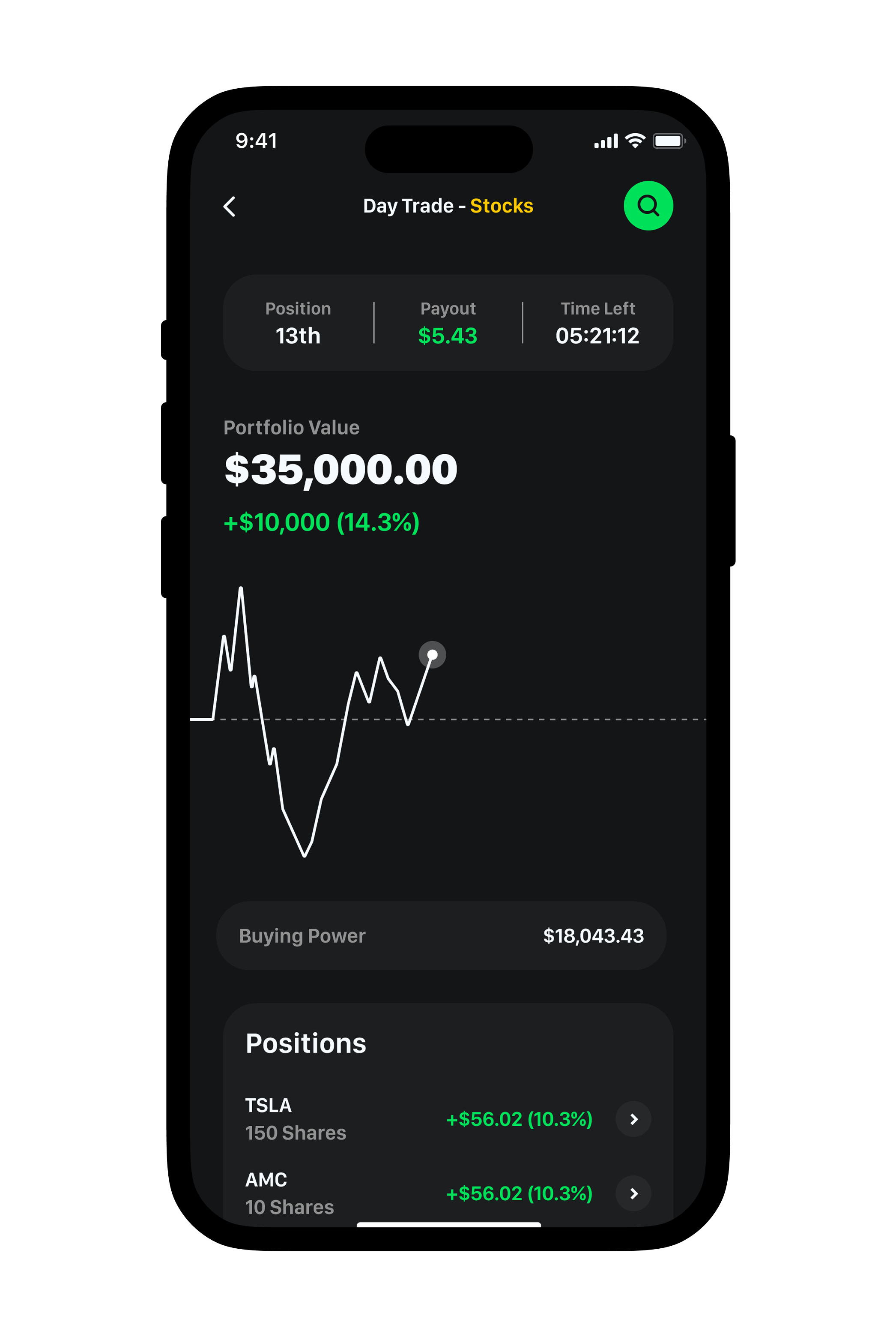Select the Day Trade - Stocks title
The height and width of the screenshot is (1337, 896).
point(448,206)
